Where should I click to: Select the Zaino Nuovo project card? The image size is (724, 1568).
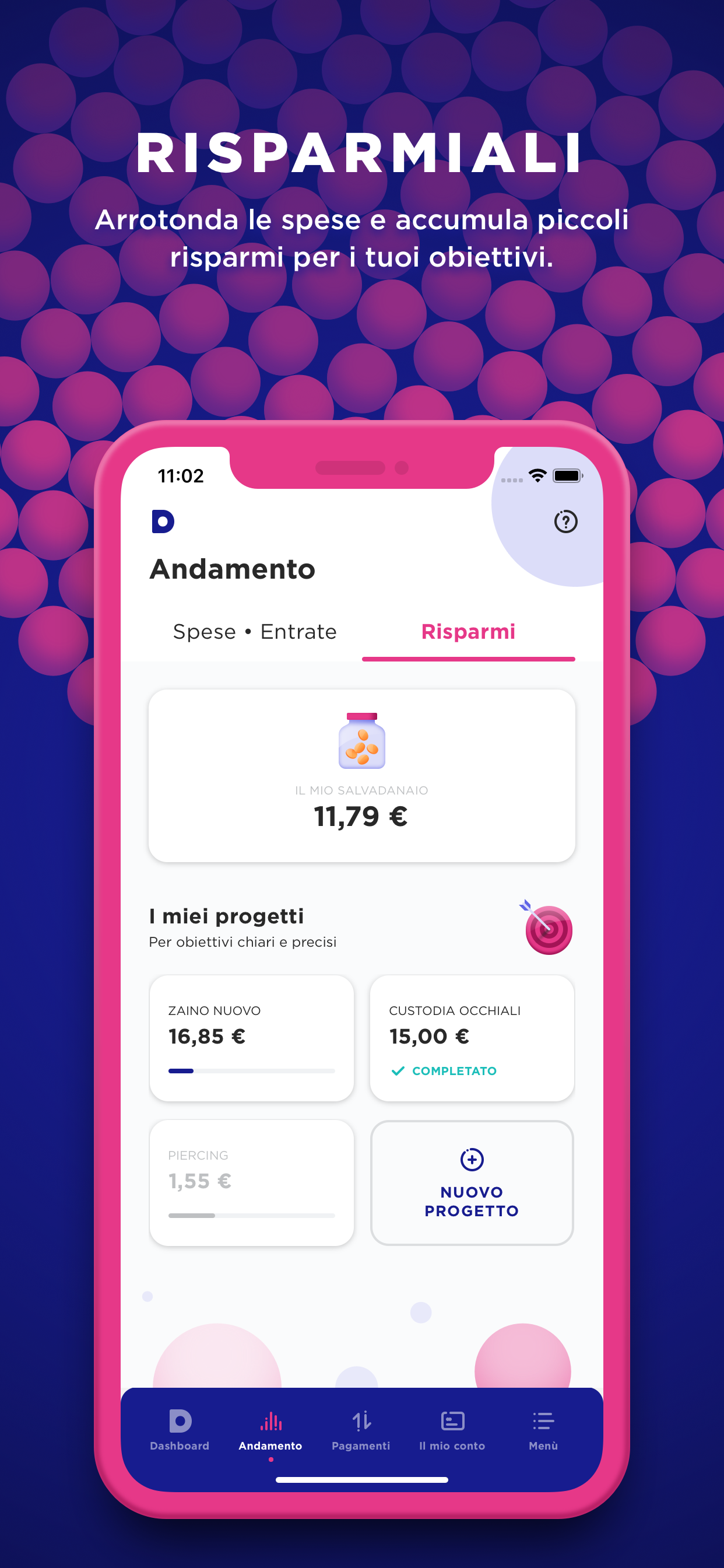click(x=251, y=1038)
